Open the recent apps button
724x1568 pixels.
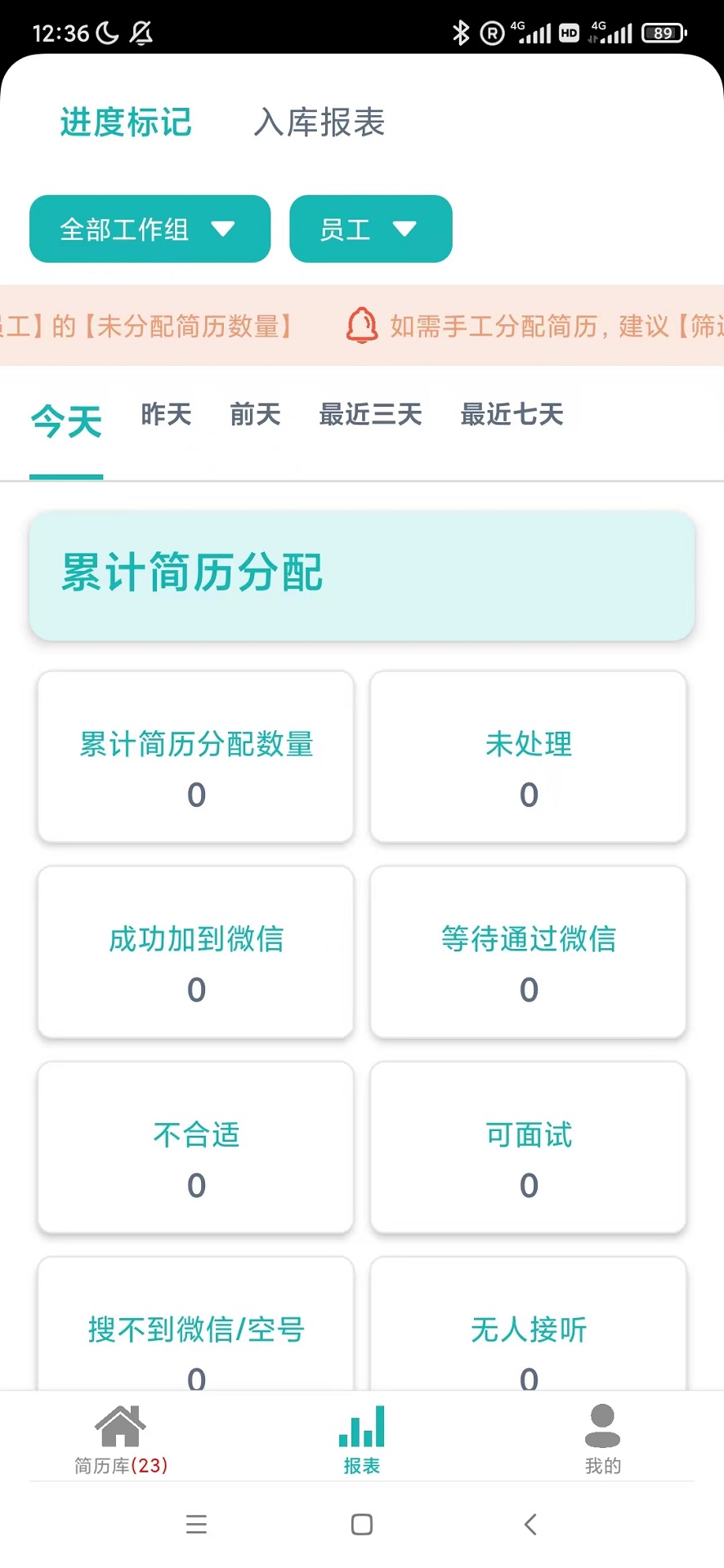tap(196, 1524)
